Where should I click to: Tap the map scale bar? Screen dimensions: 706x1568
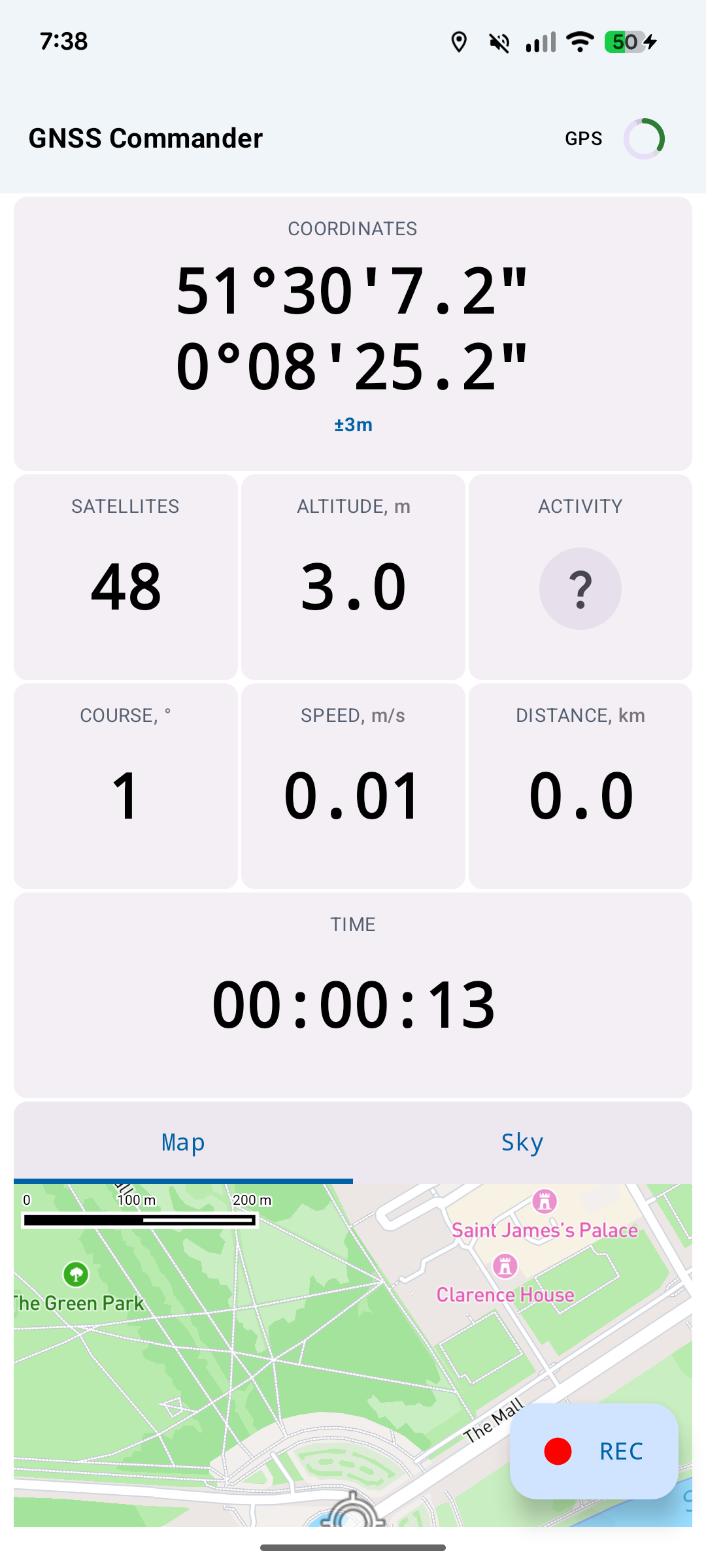(141, 1218)
